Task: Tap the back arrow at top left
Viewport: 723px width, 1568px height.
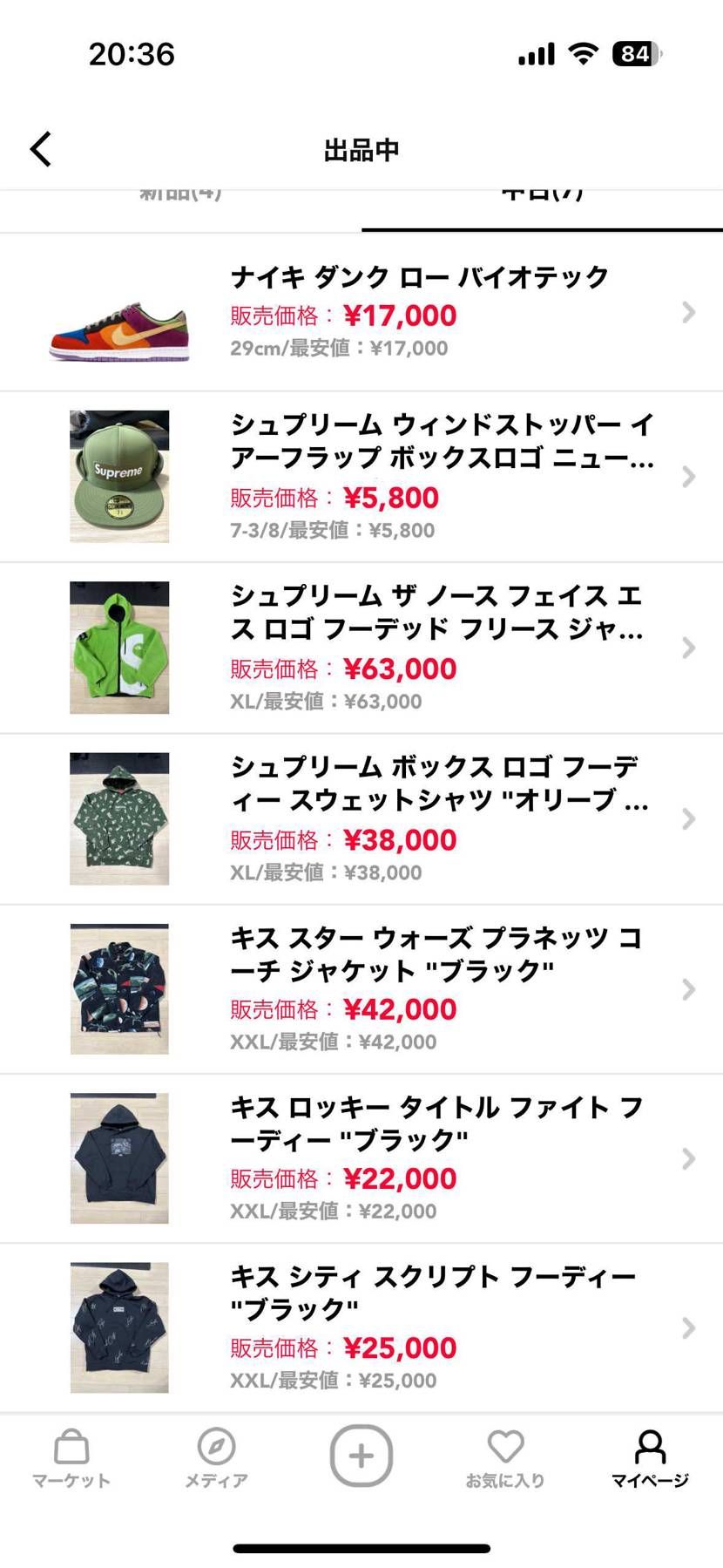Action: click(x=41, y=148)
